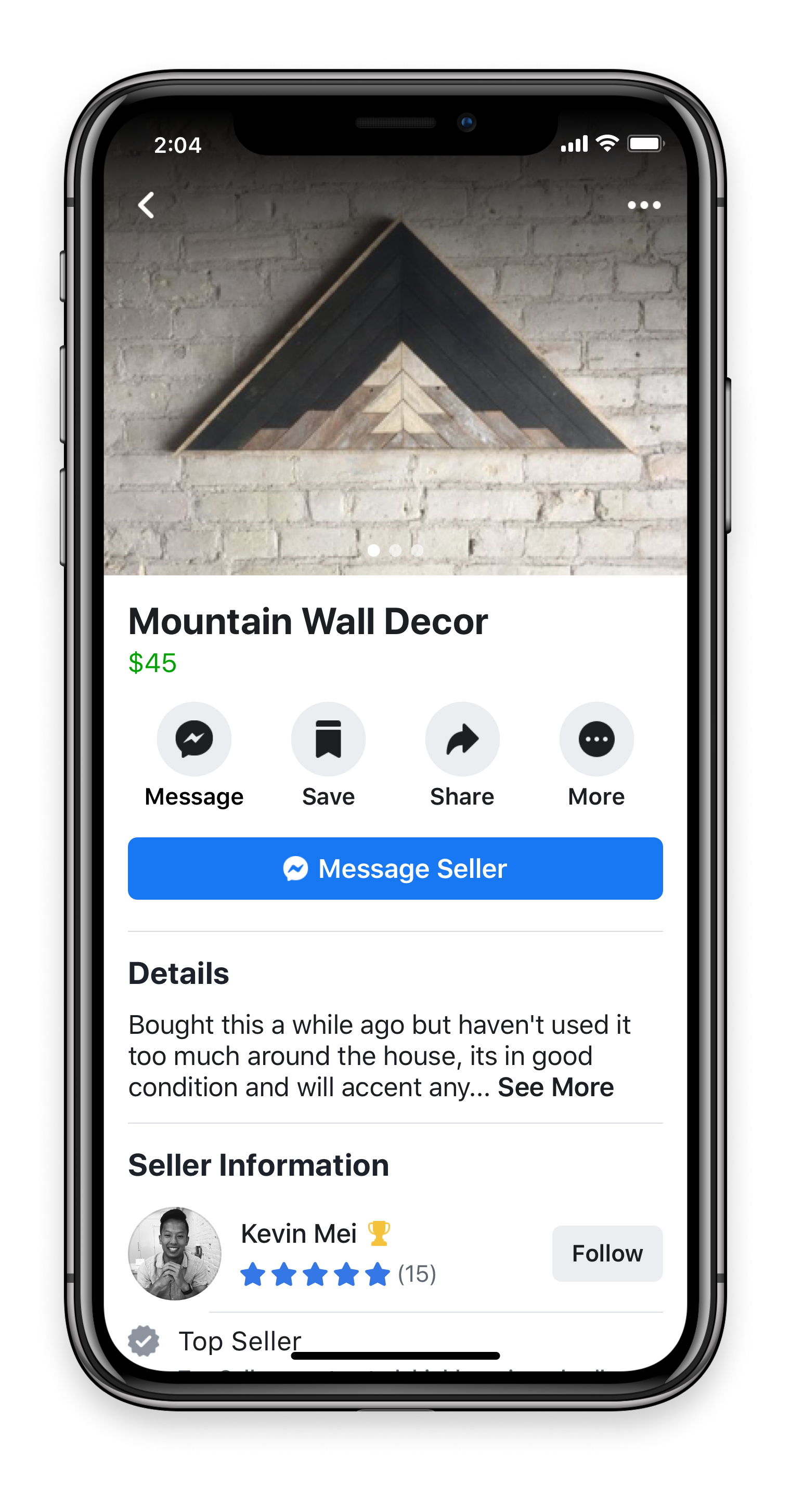The image size is (791, 1512).
Task: Tap the round Message icon
Action: click(194, 739)
